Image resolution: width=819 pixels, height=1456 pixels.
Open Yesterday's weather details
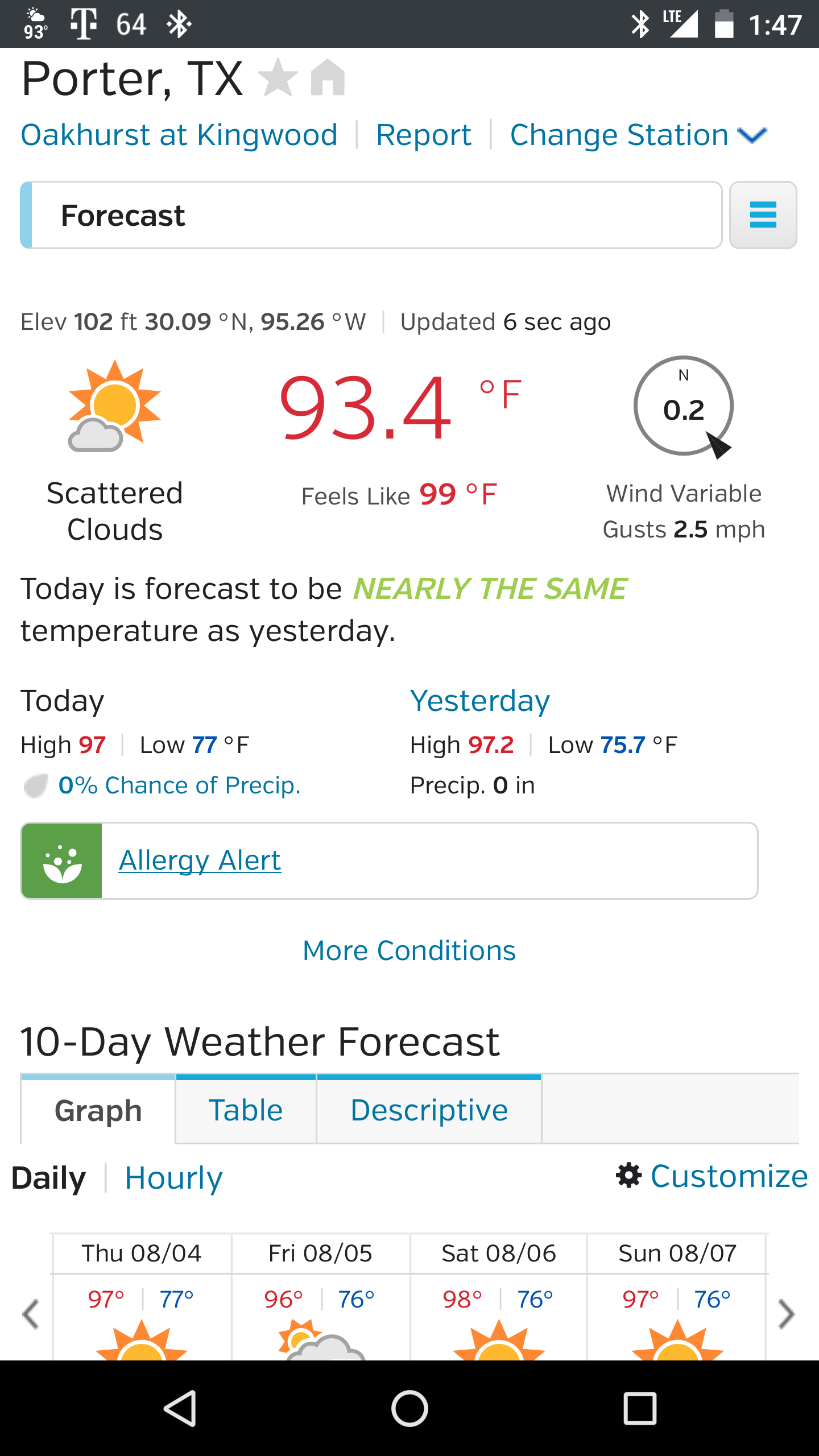(480, 701)
